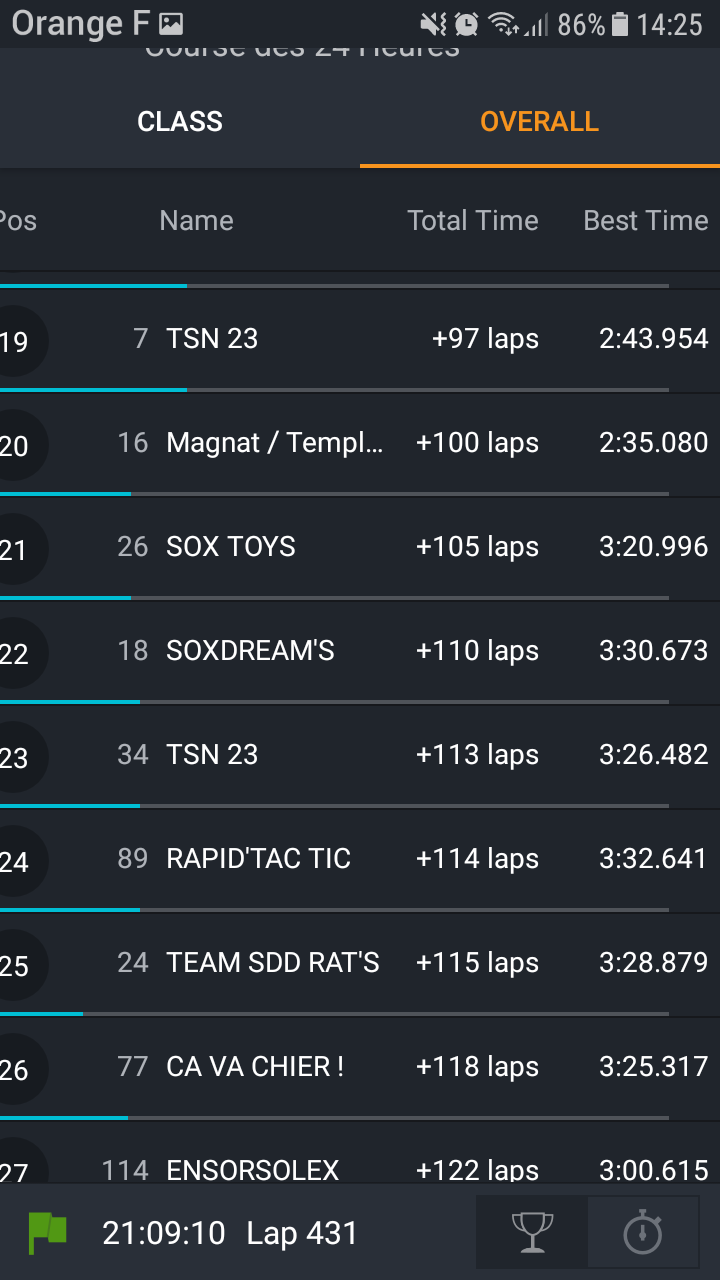View SOX TOYS competitor details
Viewport: 720px width, 1280px height.
point(360,547)
